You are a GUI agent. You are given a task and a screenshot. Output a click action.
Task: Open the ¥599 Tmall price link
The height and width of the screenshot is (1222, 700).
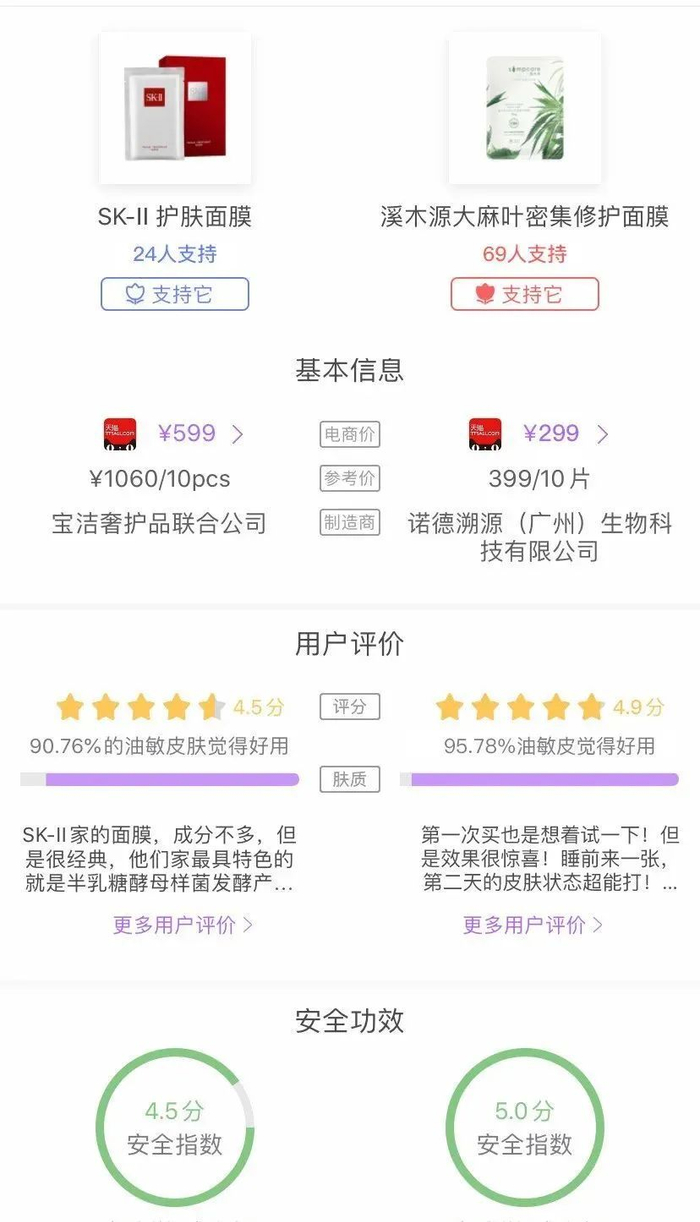pos(187,433)
